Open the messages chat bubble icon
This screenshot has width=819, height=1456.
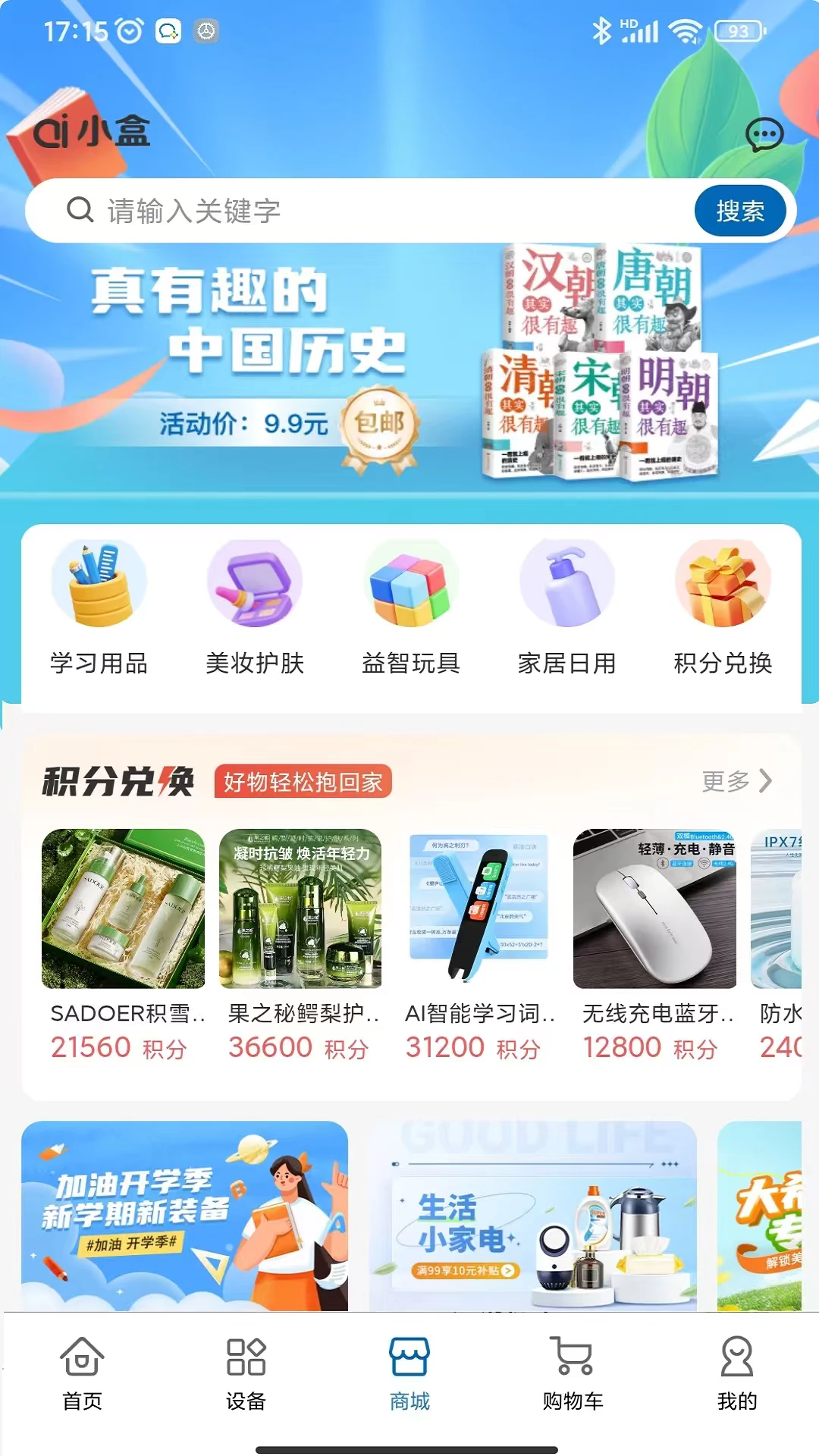pos(764,135)
